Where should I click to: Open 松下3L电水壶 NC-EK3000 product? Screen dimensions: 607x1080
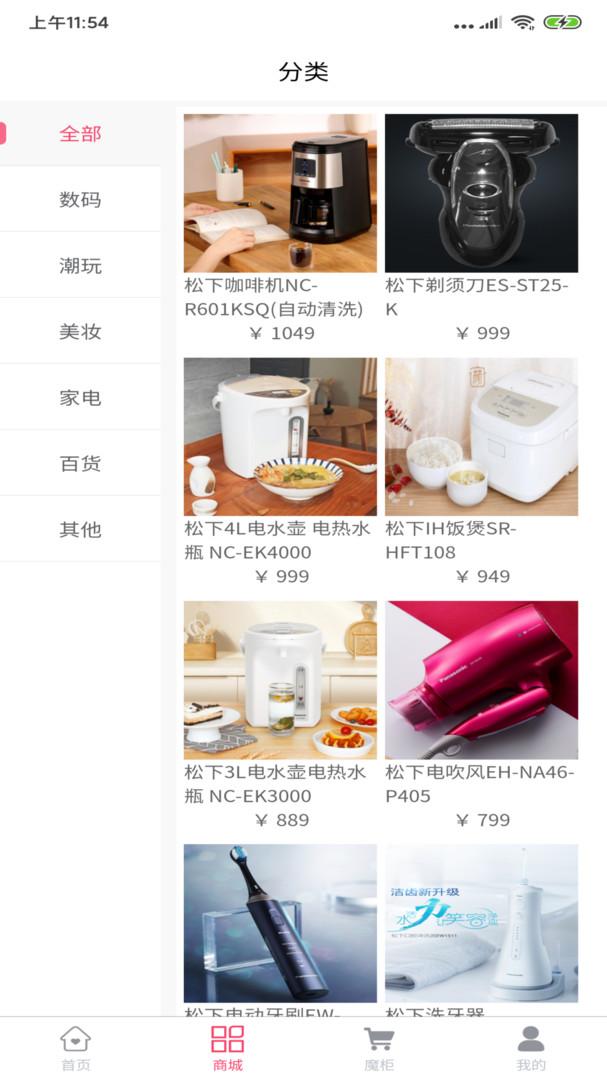click(280, 680)
